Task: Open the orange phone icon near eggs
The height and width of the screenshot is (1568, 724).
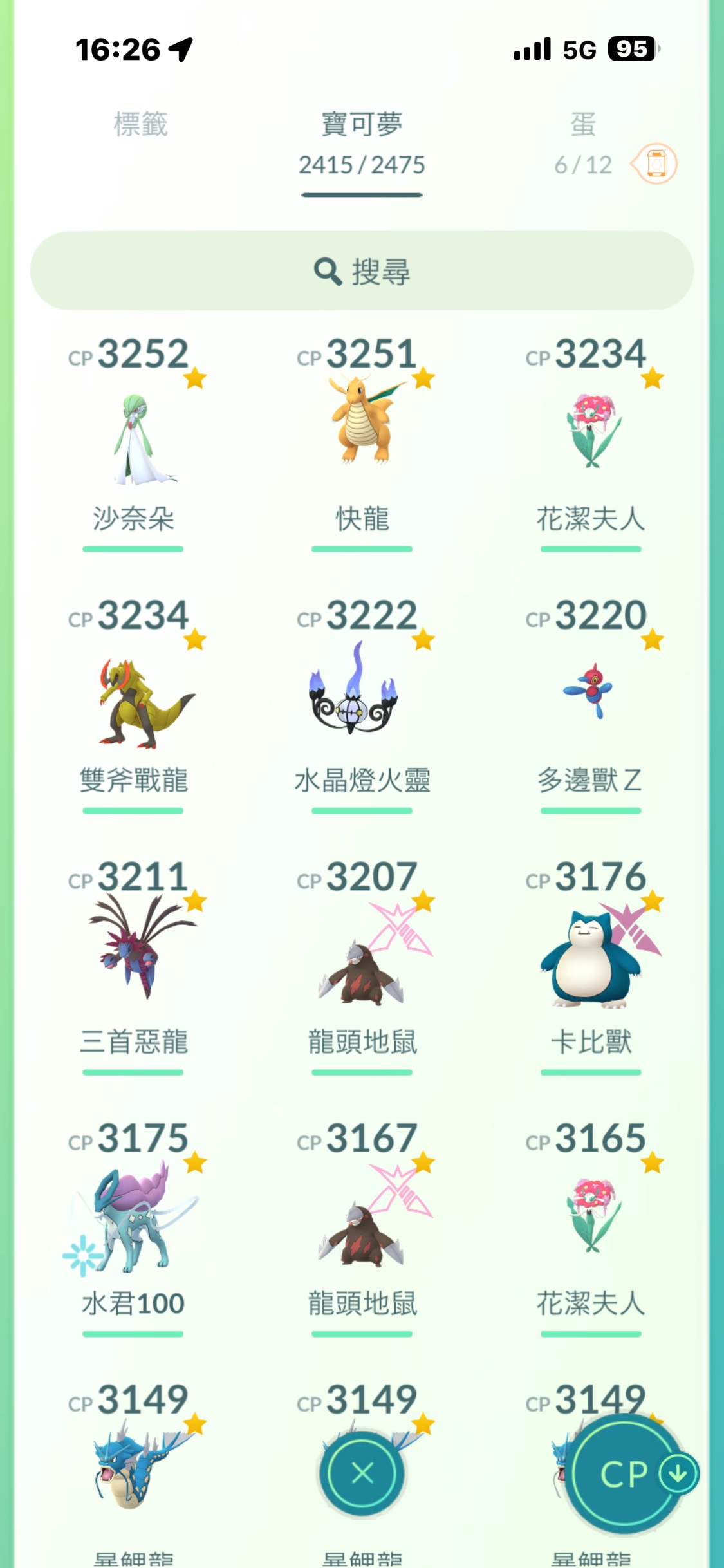Action: pos(656,163)
